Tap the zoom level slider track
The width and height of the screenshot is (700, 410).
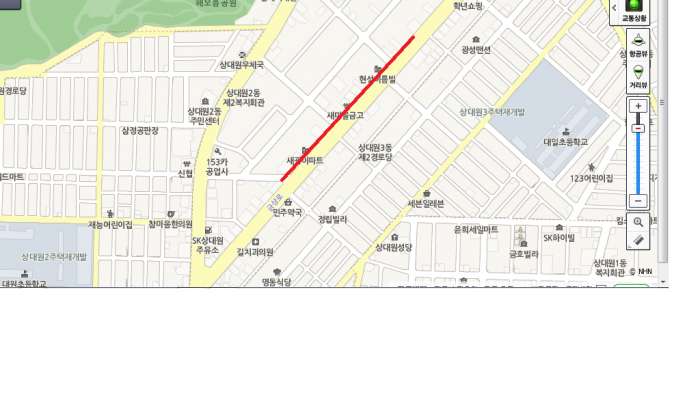tap(638, 160)
